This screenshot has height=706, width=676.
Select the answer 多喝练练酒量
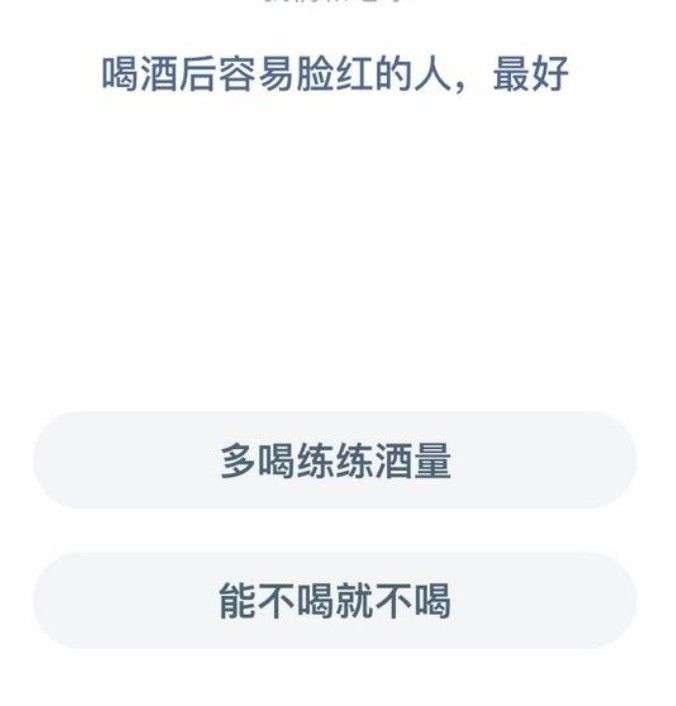[x=335, y=461]
